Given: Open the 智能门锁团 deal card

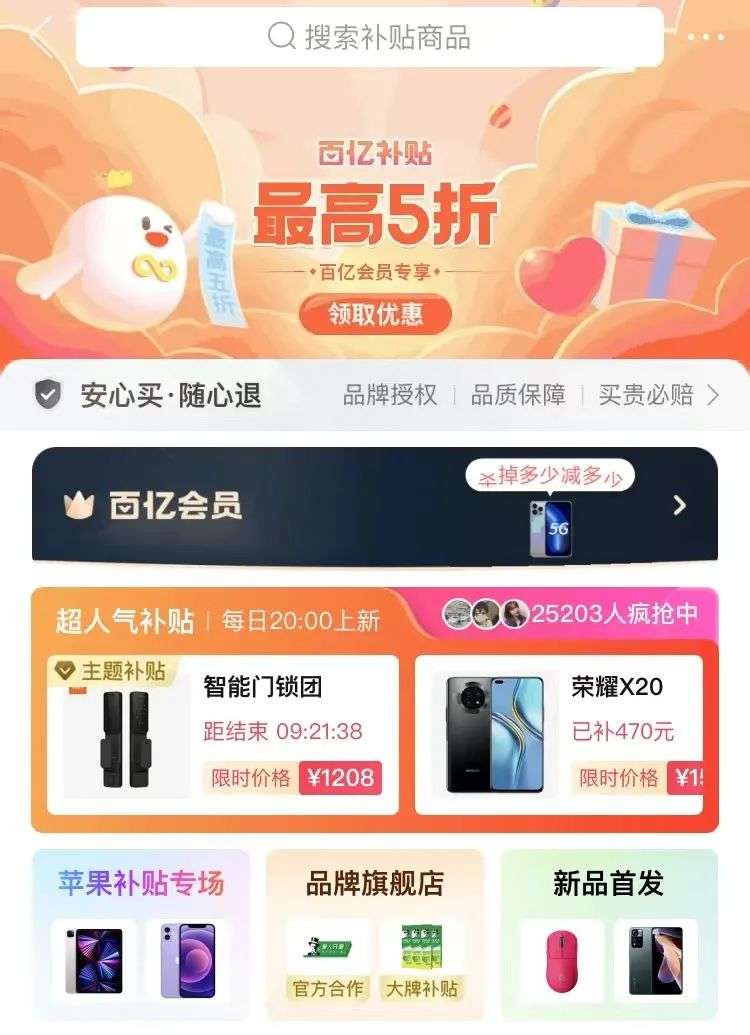Looking at the screenshot, I should [222, 735].
